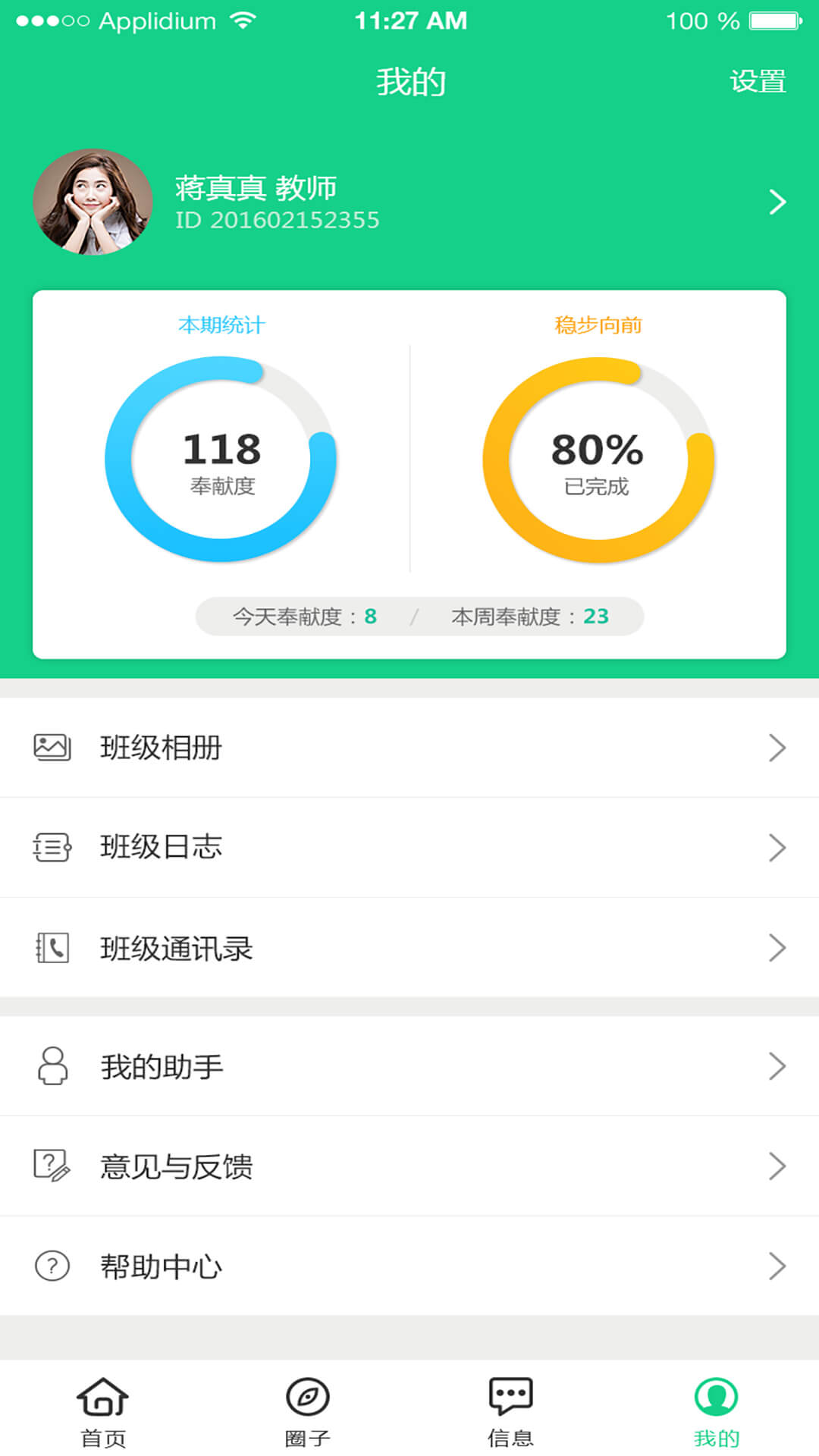Click the 稳步向前 label link
819x1456 pixels.
[x=598, y=325]
